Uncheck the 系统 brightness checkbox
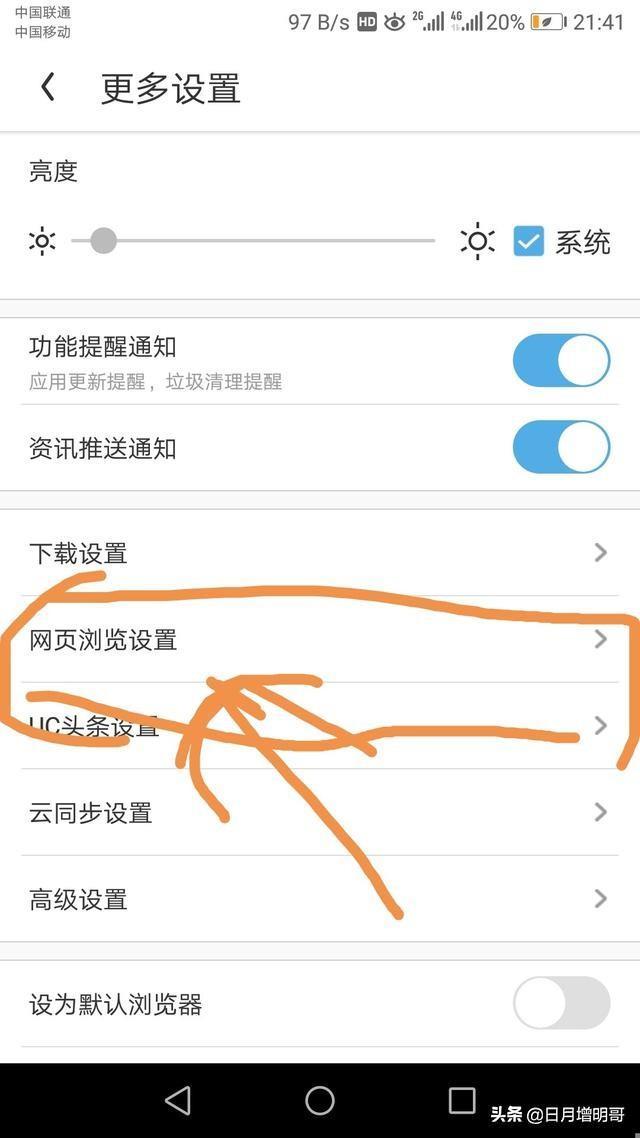The width and height of the screenshot is (640, 1138). [x=528, y=241]
